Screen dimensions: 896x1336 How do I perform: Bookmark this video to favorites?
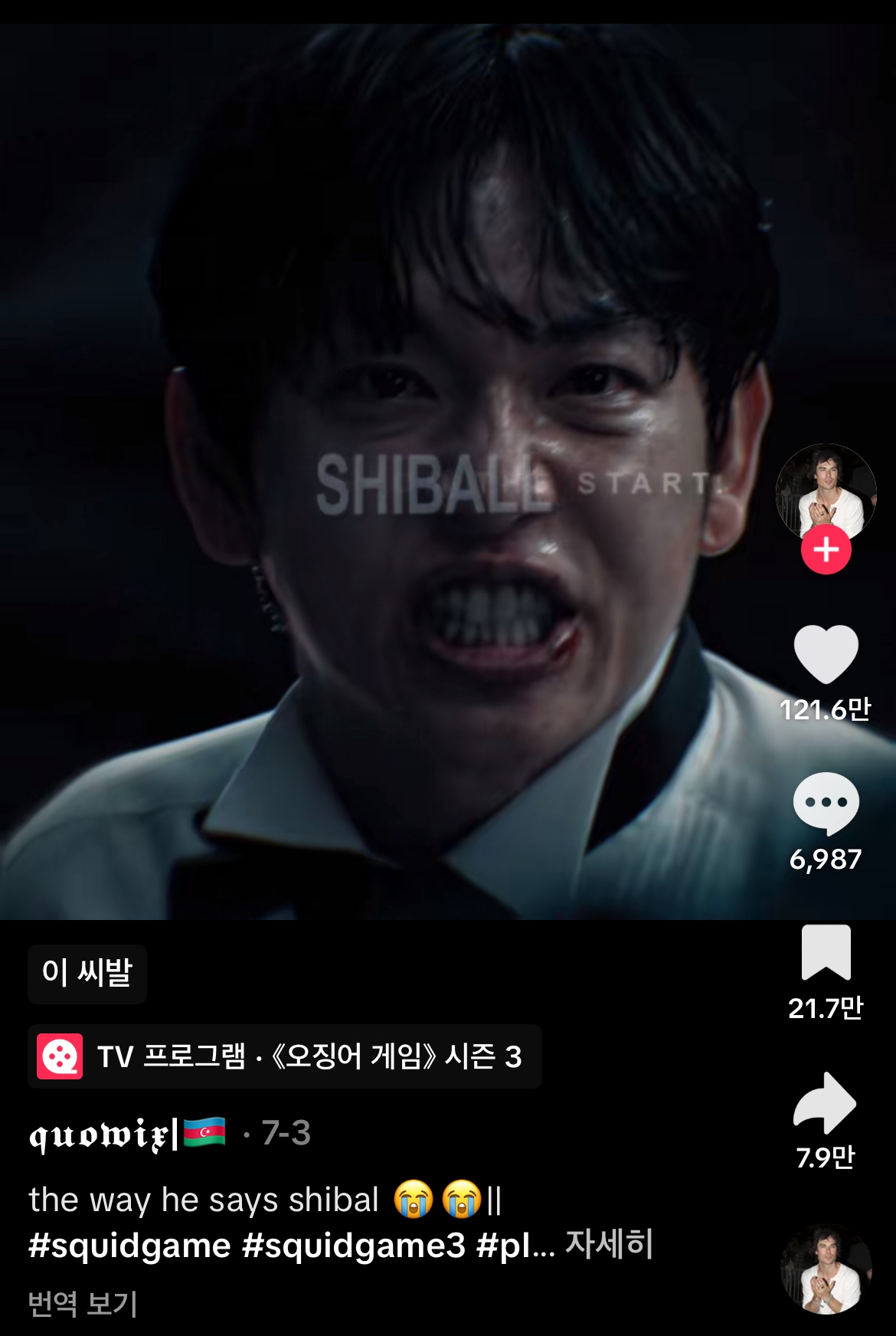[x=826, y=952]
